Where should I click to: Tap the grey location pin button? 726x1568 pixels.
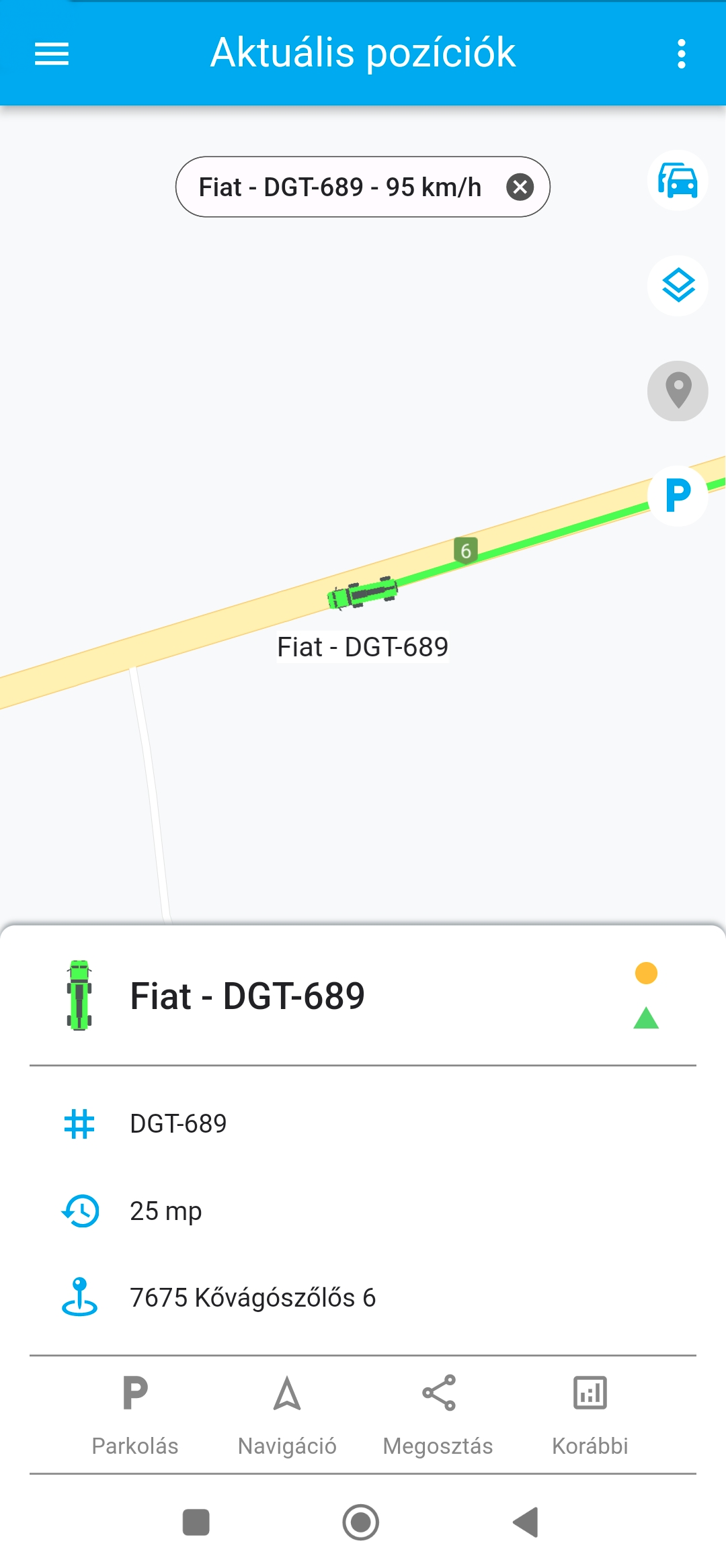click(678, 391)
